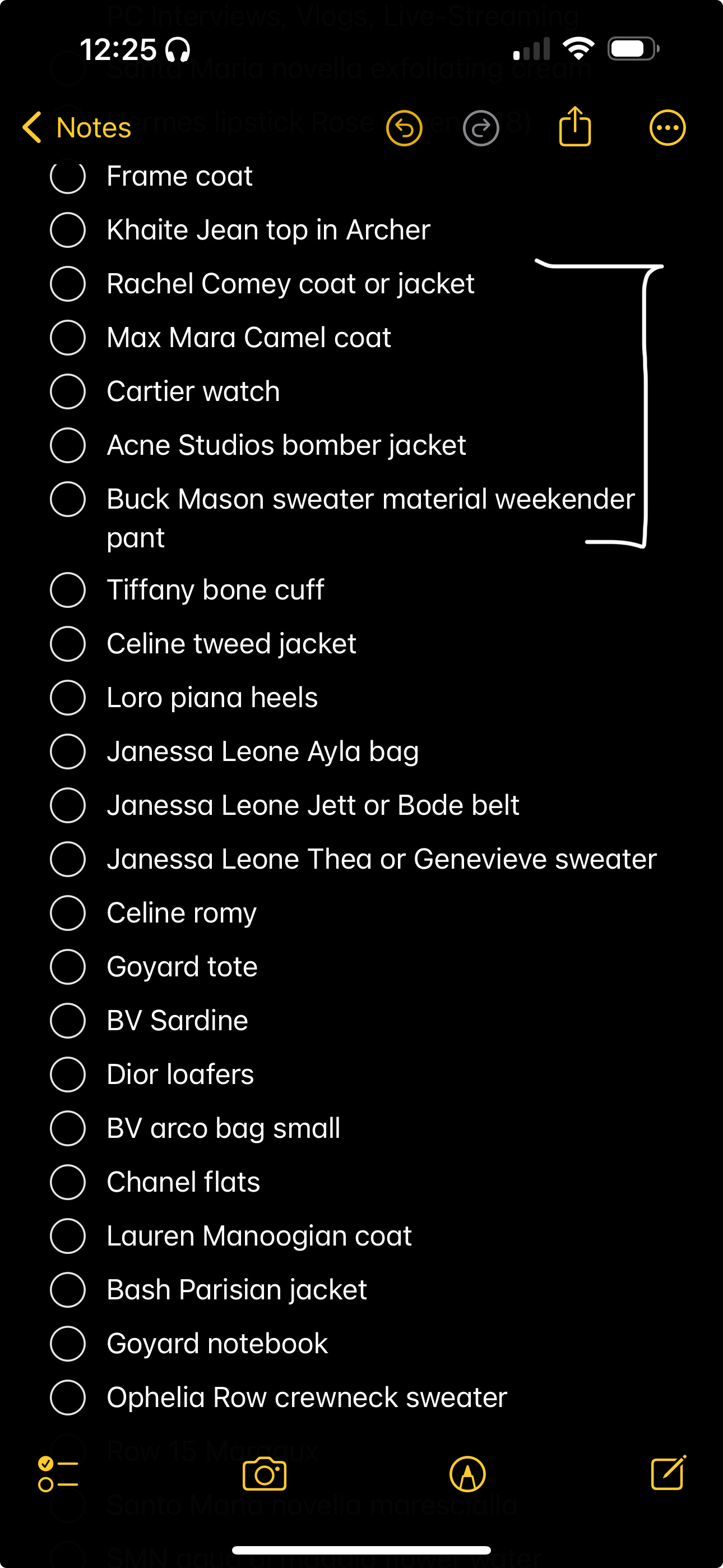Compose a new note
The image size is (723, 1568).
coord(668,1473)
